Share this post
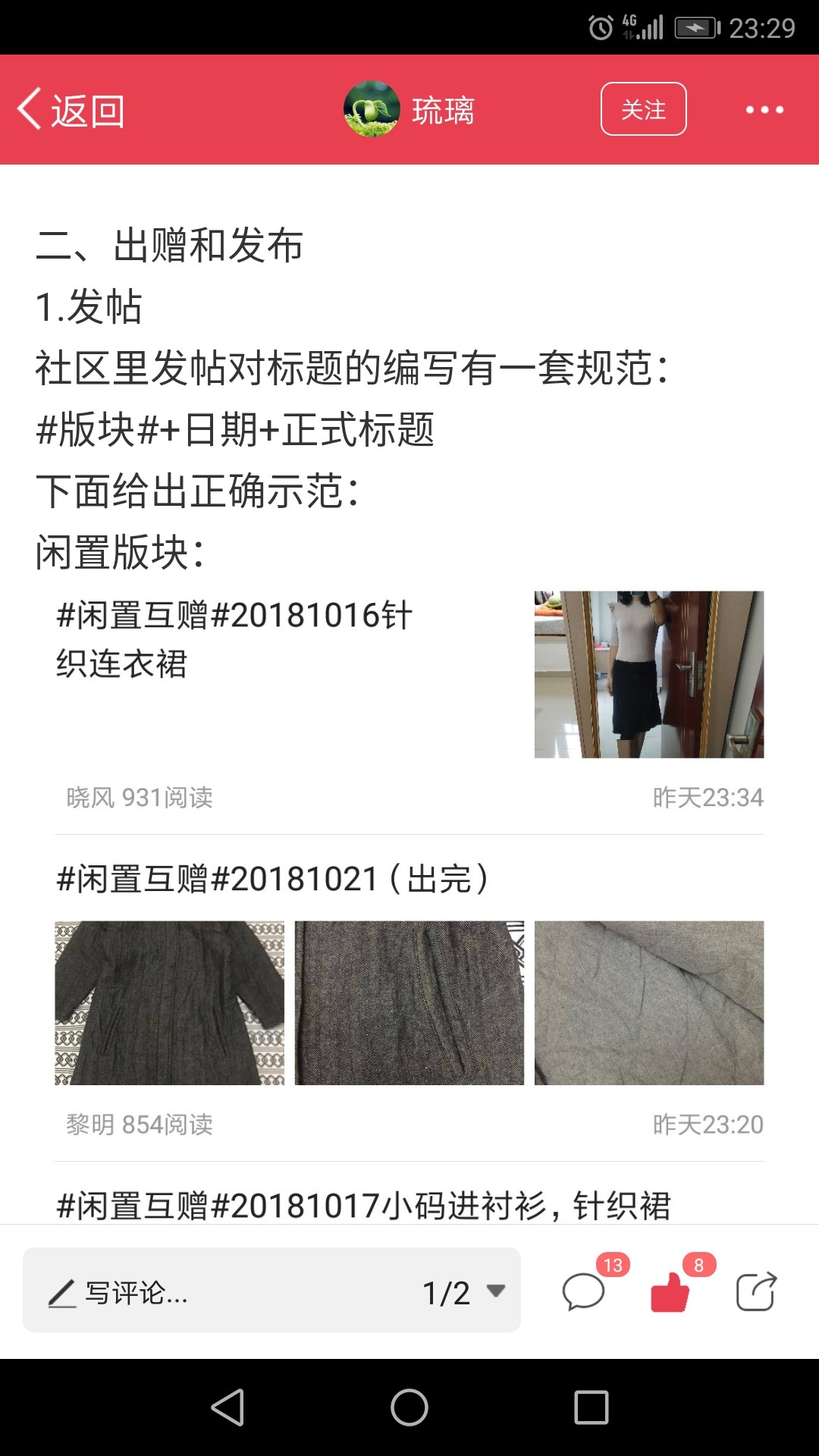Screen dimensions: 819x1456 (757, 1291)
